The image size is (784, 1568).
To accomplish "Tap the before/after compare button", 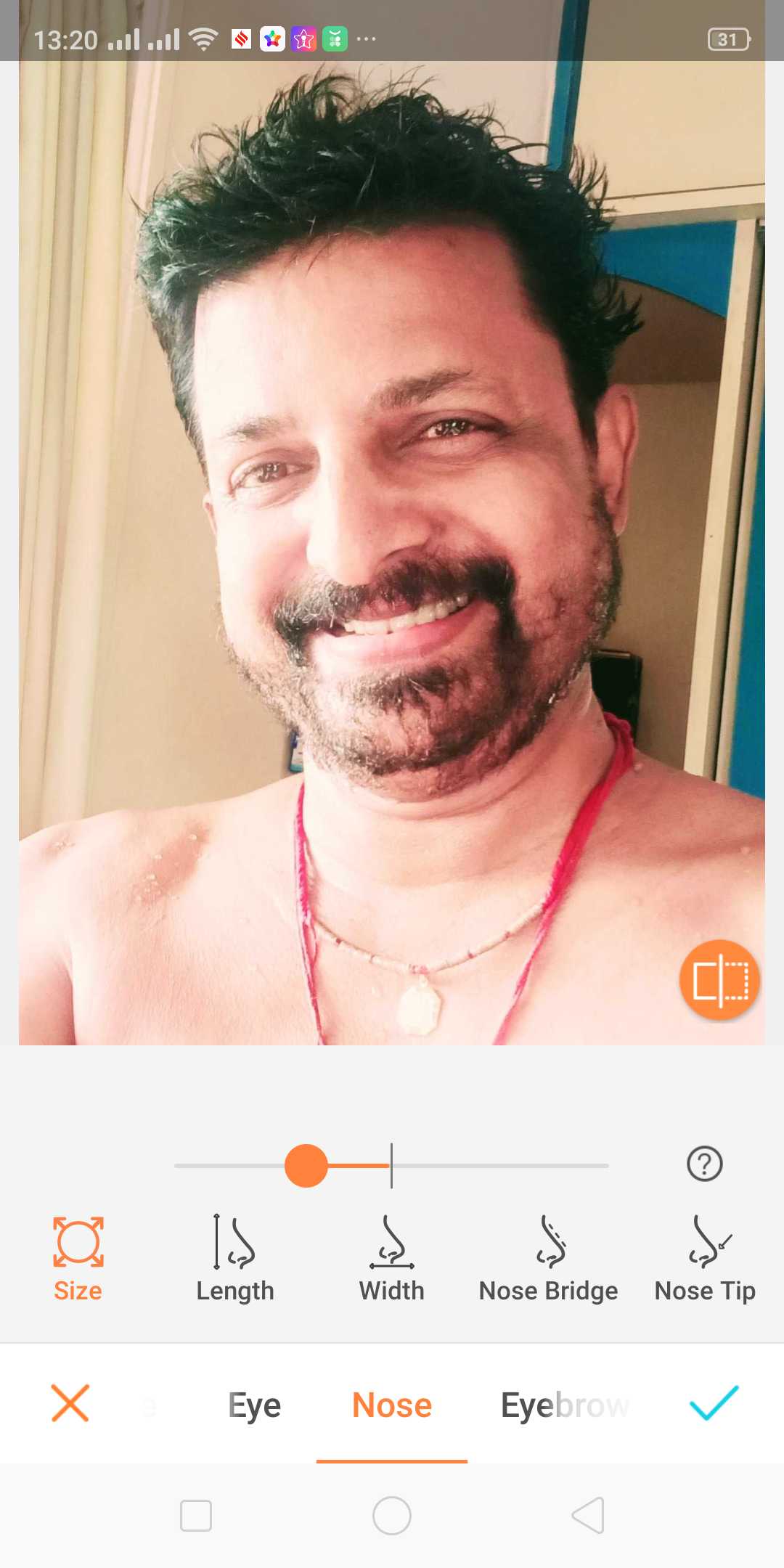I will click(x=719, y=980).
